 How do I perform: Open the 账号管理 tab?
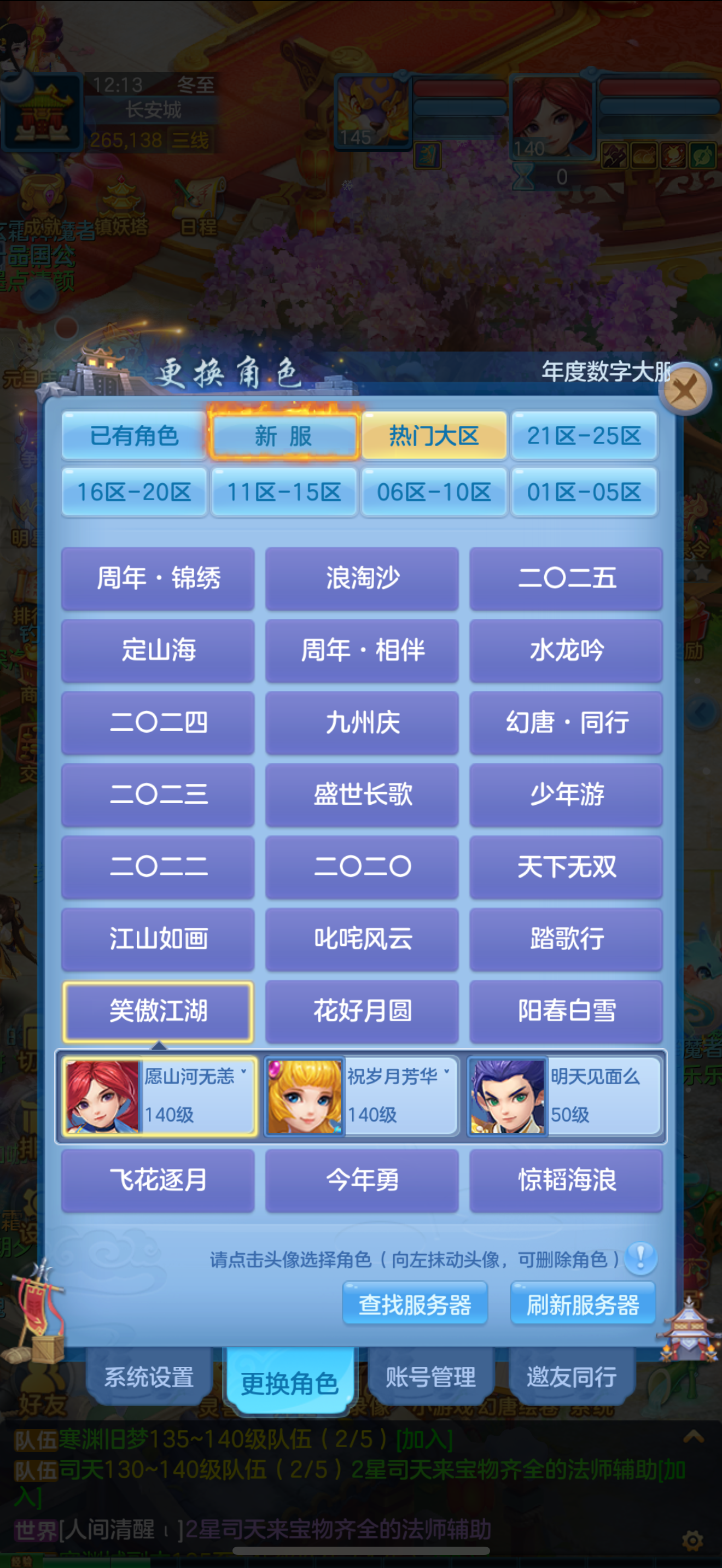[430, 1377]
